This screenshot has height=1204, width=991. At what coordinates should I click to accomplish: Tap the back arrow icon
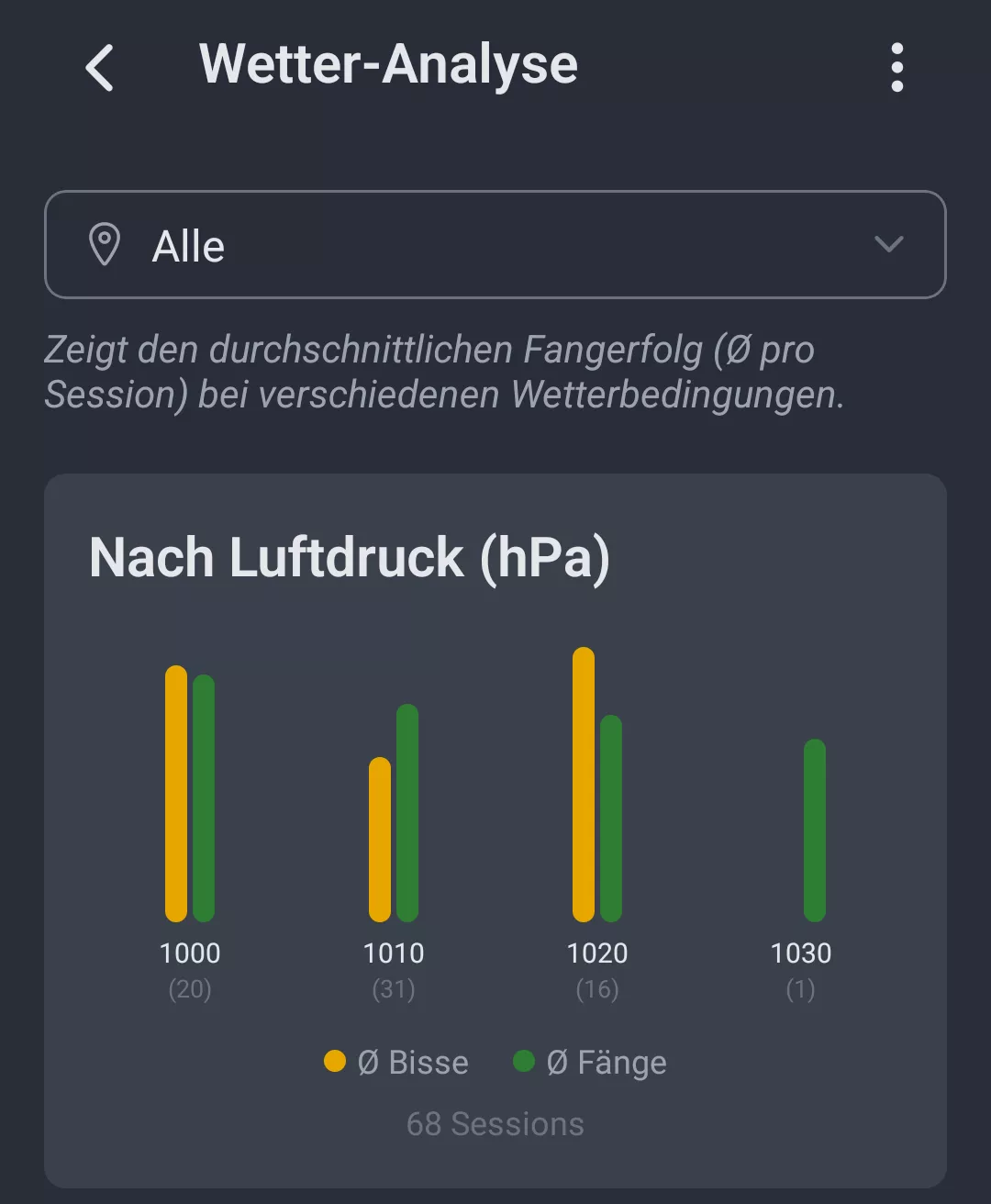(x=100, y=69)
